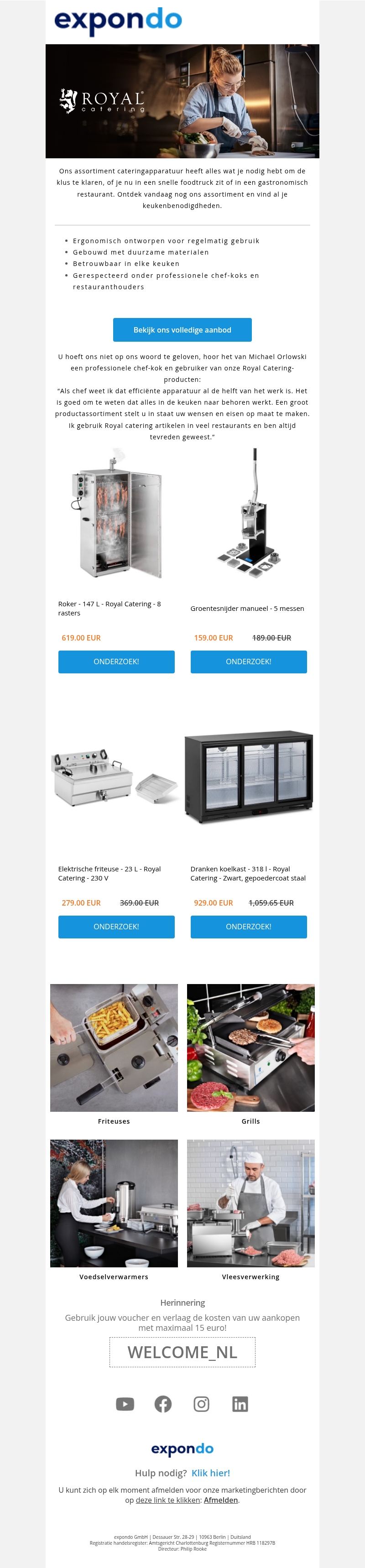Open the Grills category tile
The image size is (365, 1568).
pos(250,1048)
